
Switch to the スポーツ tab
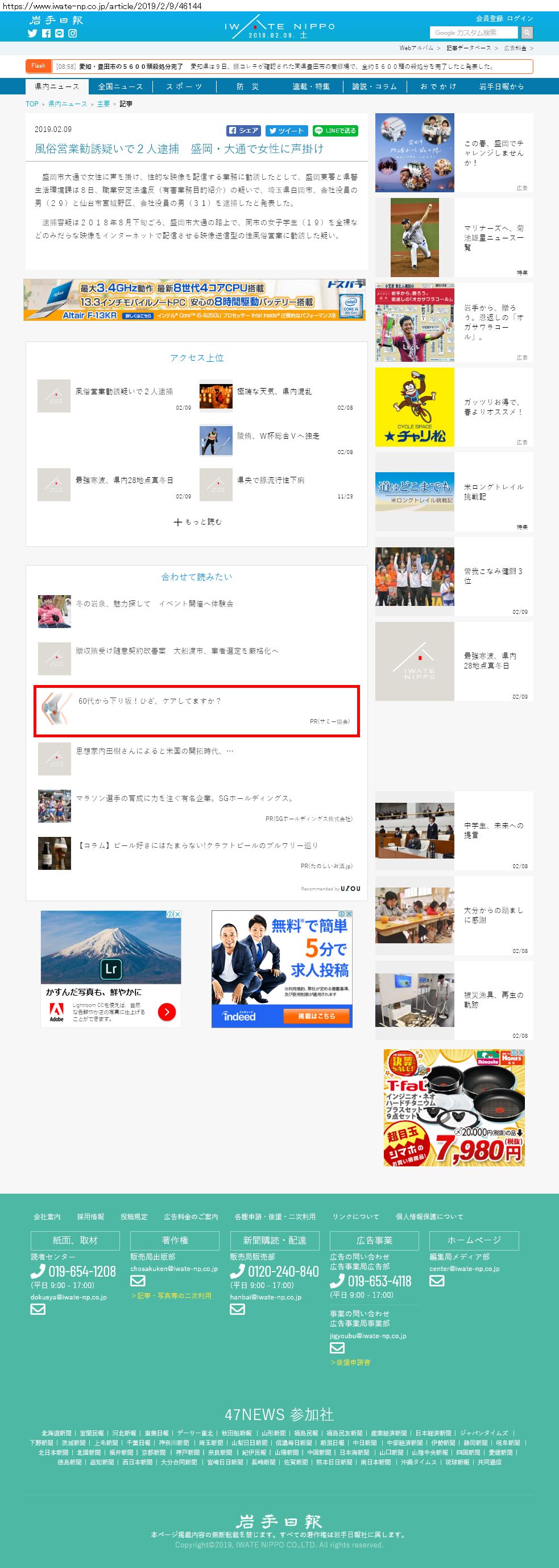pyautogui.click(x=184, y=86)
